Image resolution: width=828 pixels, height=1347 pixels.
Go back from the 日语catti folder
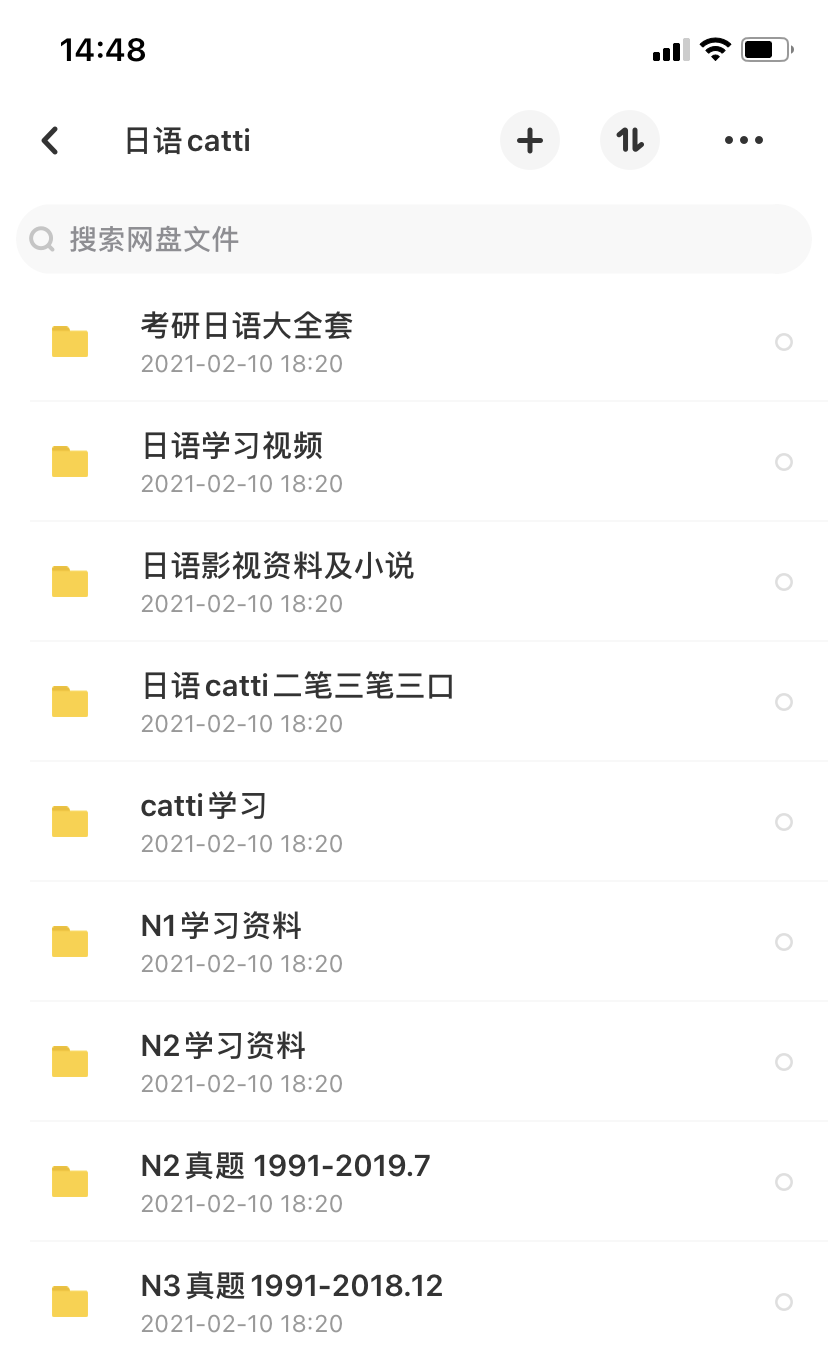(50, 141)
